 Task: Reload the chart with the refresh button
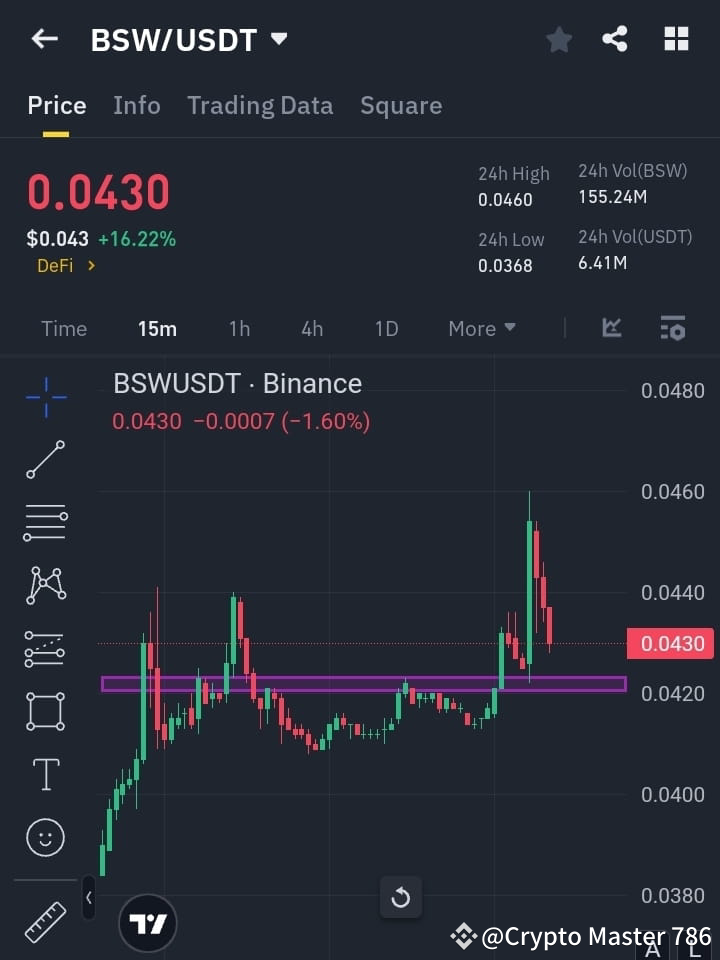pyautogui.click(x=401, y=897)
